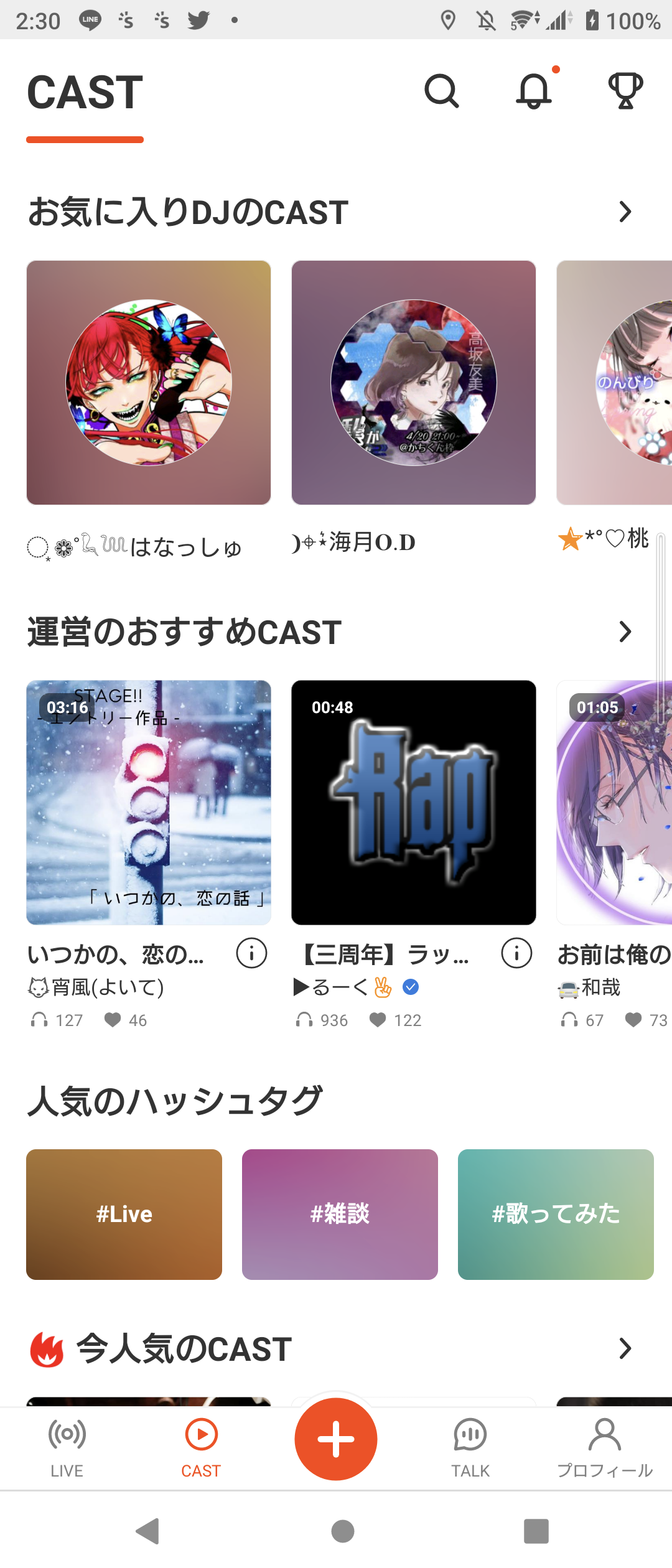Expand the お気に入りDJのCAST section
The image size is (672, 1568).
click(625, 212)
